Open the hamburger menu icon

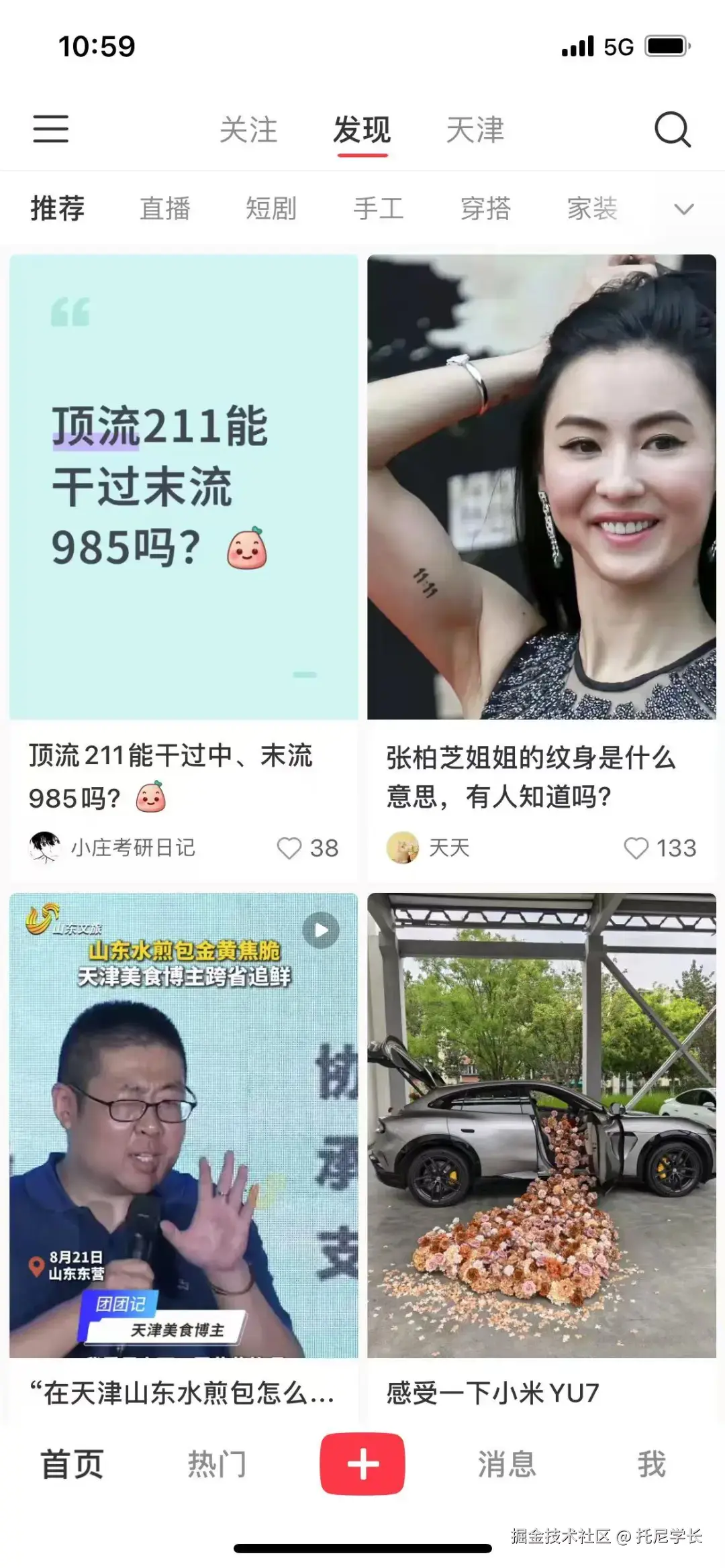tap(51, 130)
